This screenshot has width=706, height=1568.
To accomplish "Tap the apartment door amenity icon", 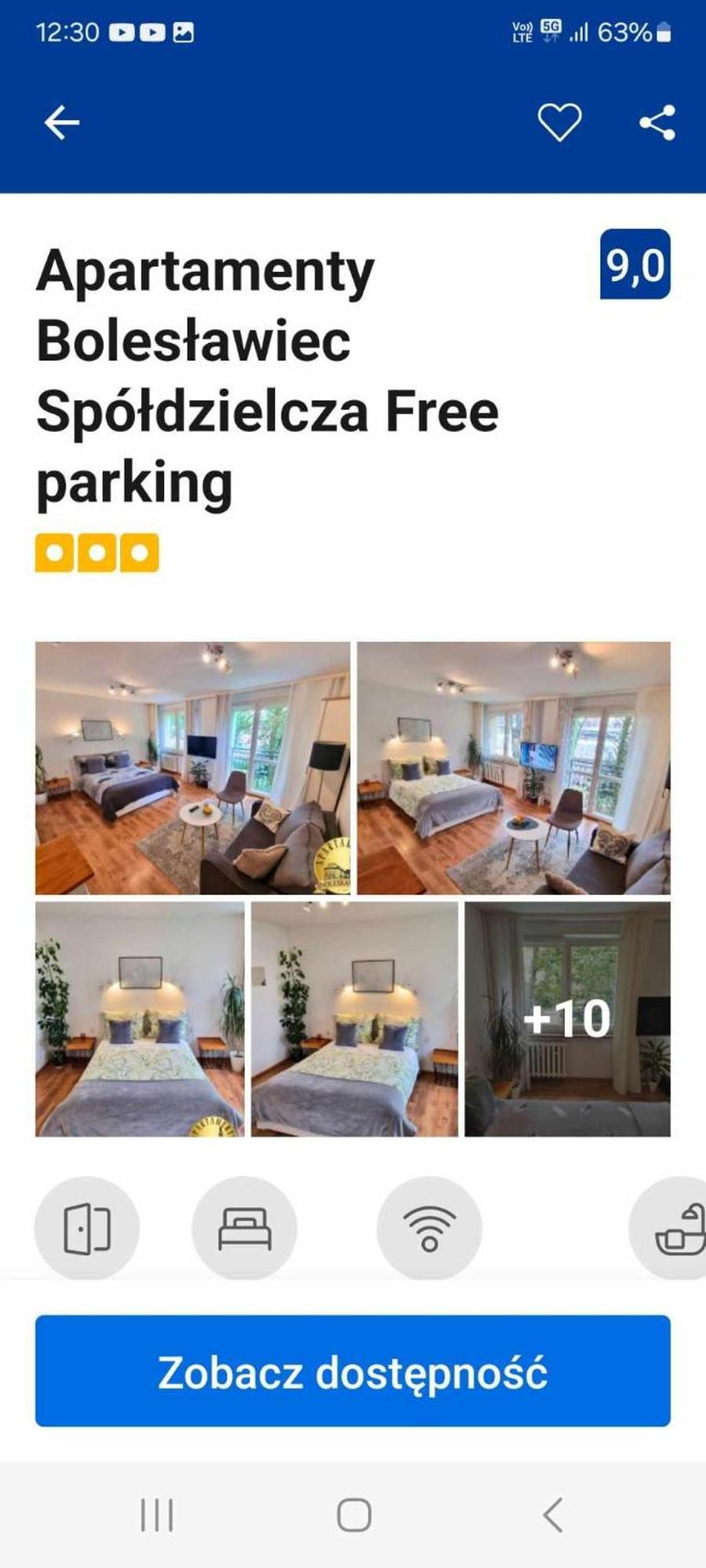I will click(86, 1228).
